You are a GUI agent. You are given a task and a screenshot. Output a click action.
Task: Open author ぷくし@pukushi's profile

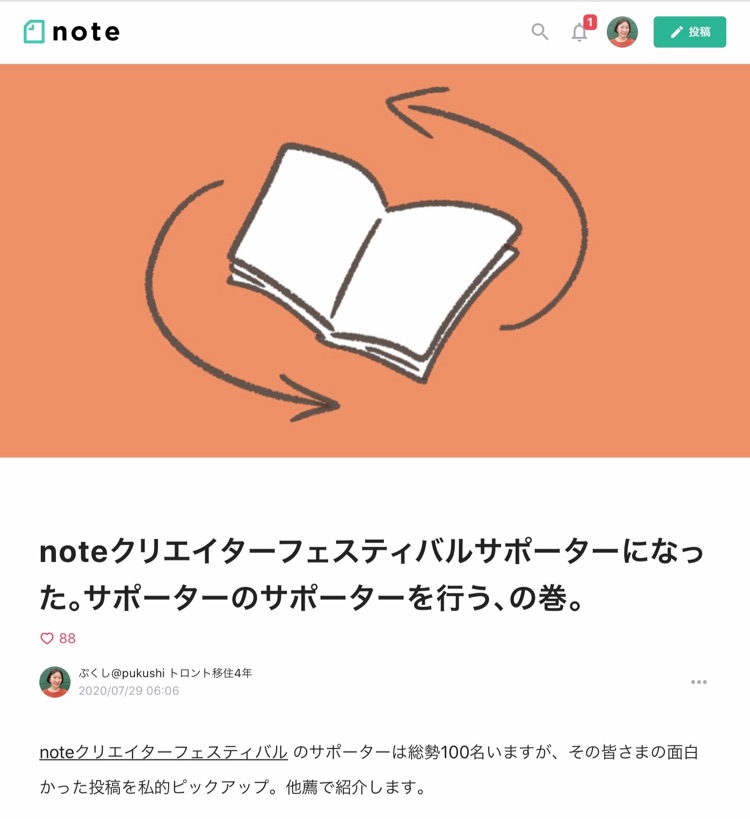[121, 673]
